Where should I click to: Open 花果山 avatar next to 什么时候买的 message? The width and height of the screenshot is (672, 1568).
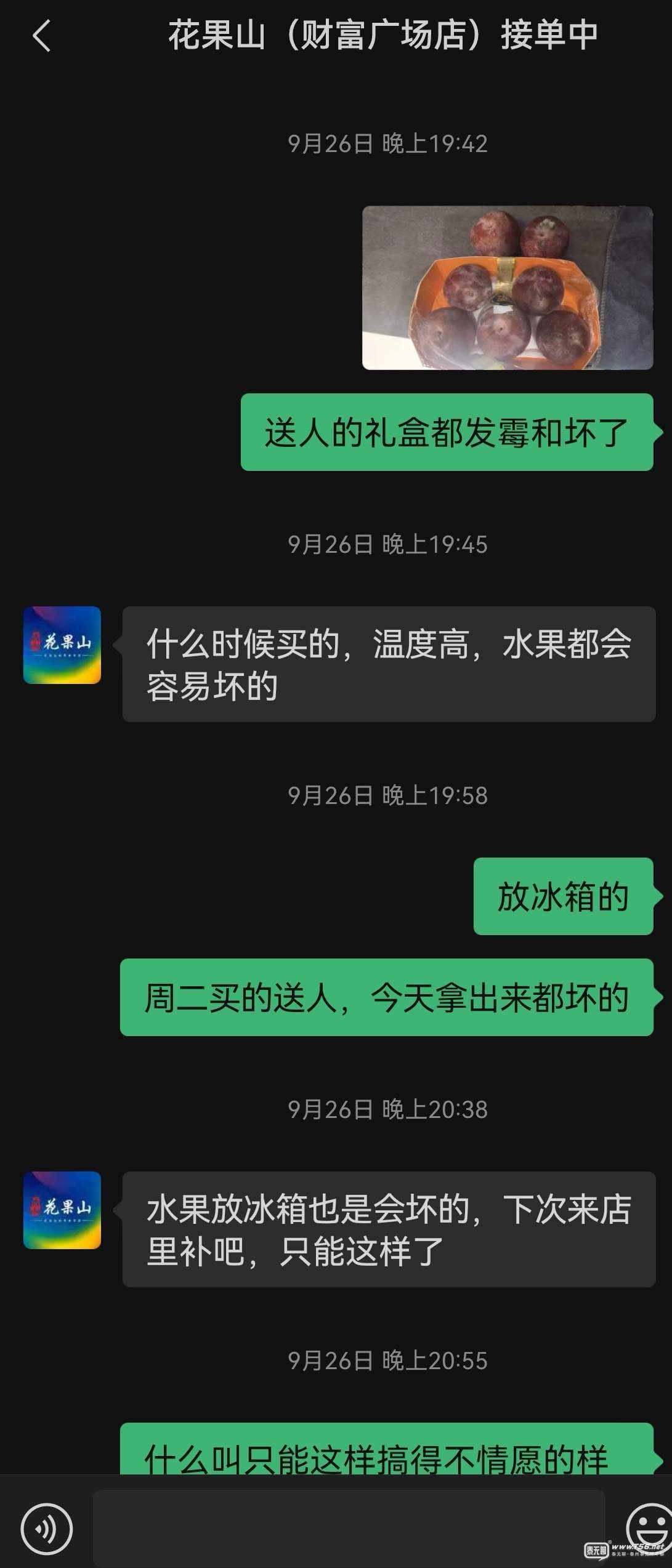tap(62, 645)
